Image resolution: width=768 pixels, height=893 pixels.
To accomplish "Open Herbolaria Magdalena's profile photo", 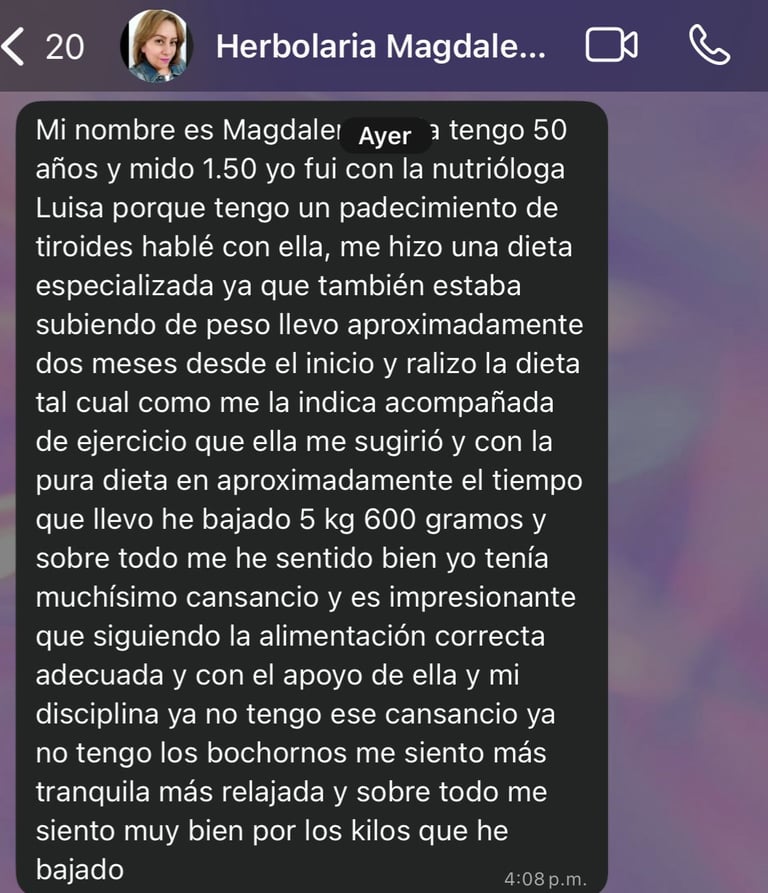I will [x=156, y=46].
